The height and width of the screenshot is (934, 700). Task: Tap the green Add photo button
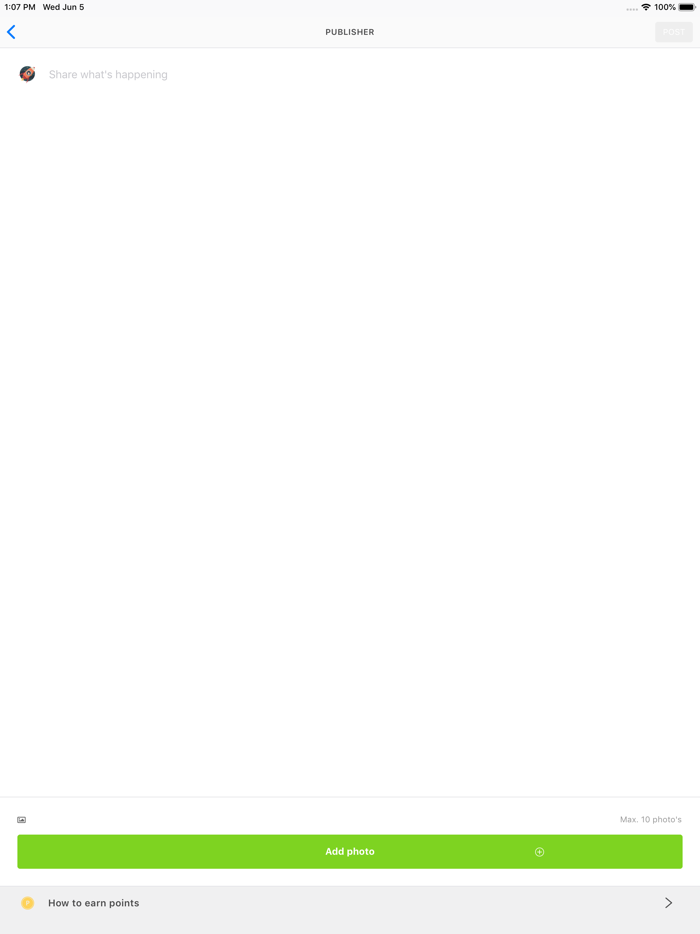350,852
